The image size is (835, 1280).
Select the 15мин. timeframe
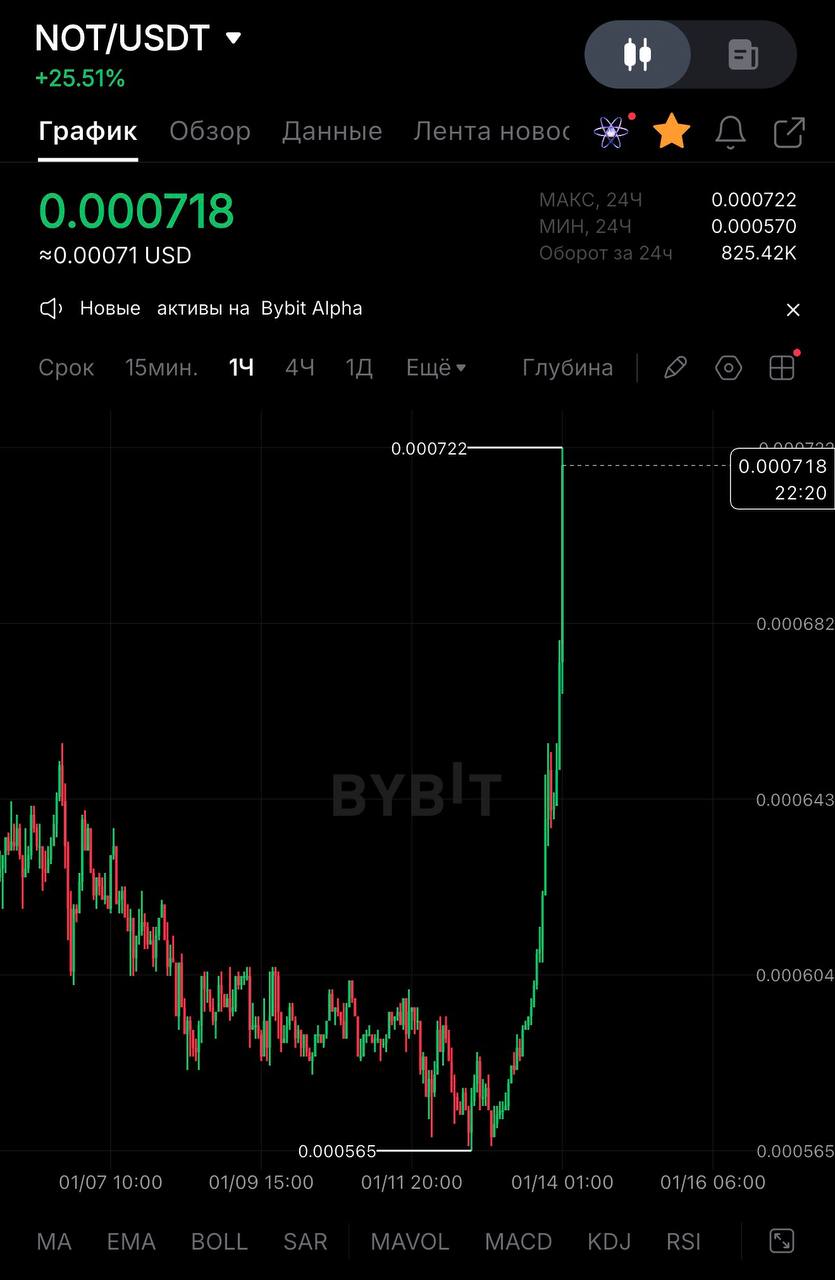161,368
